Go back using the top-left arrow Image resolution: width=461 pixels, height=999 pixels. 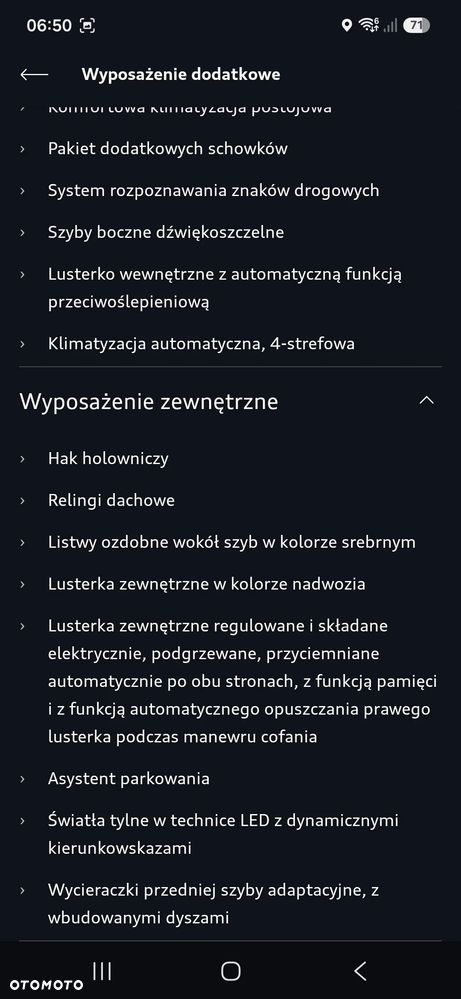(34, 75)
